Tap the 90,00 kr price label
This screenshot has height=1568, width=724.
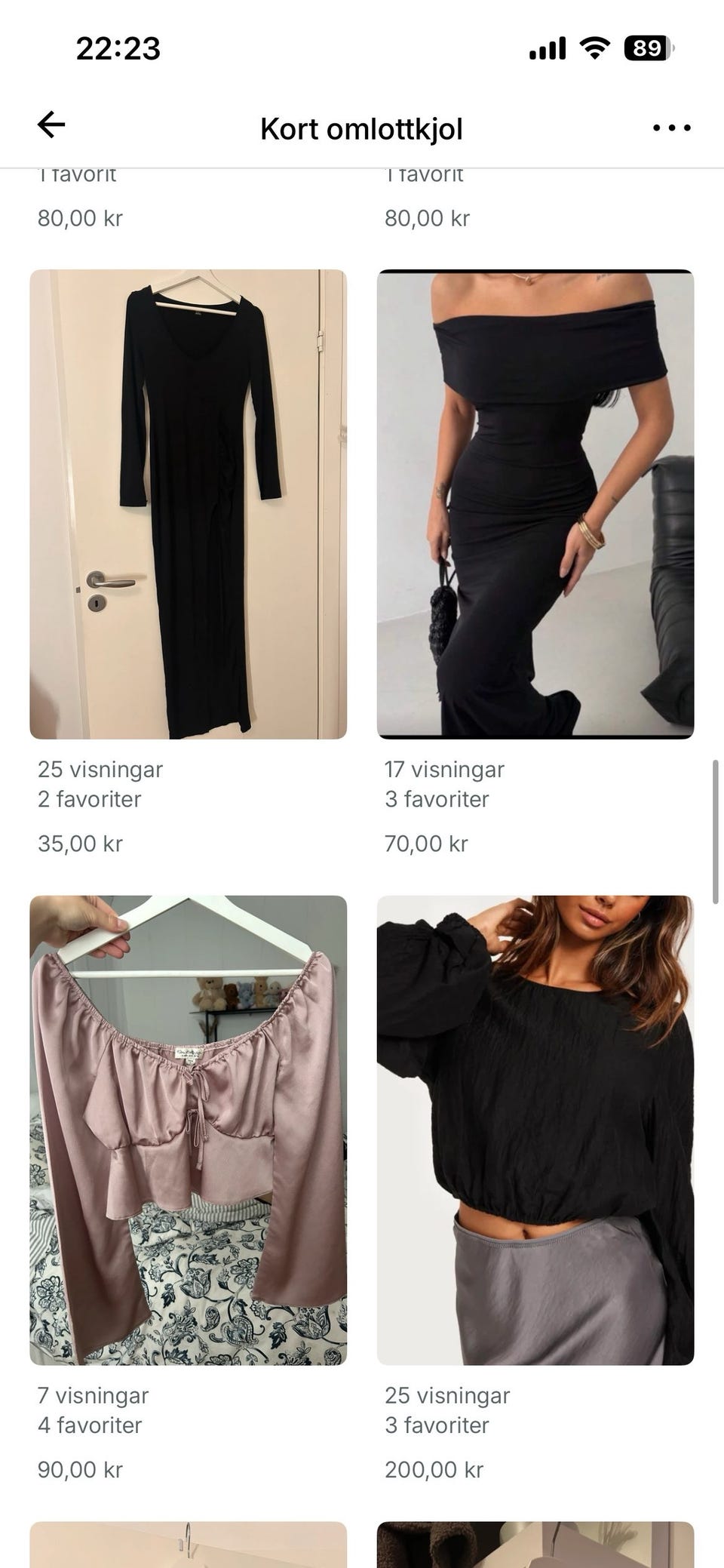click(x=79, y=1469)
